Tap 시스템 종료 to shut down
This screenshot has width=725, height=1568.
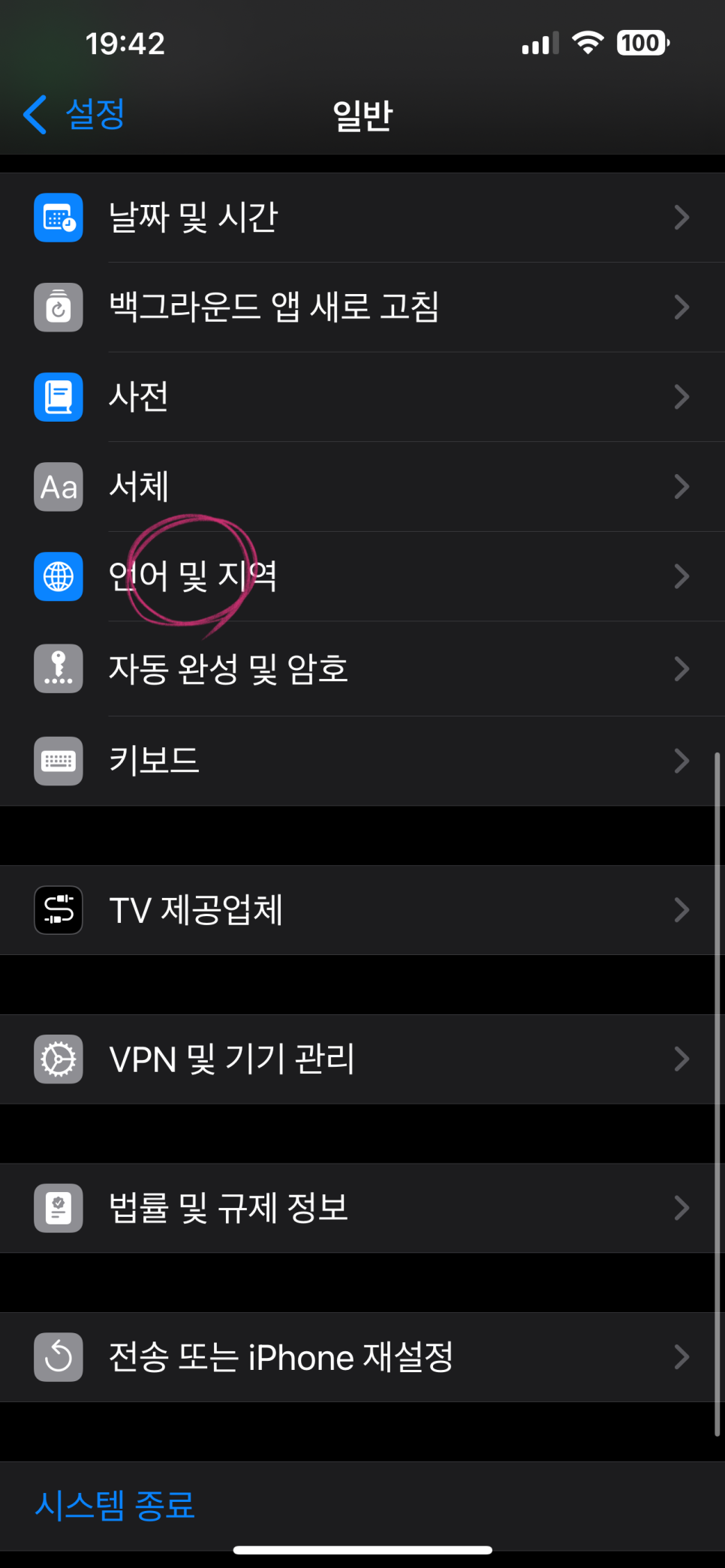(x=115, y=1505)
